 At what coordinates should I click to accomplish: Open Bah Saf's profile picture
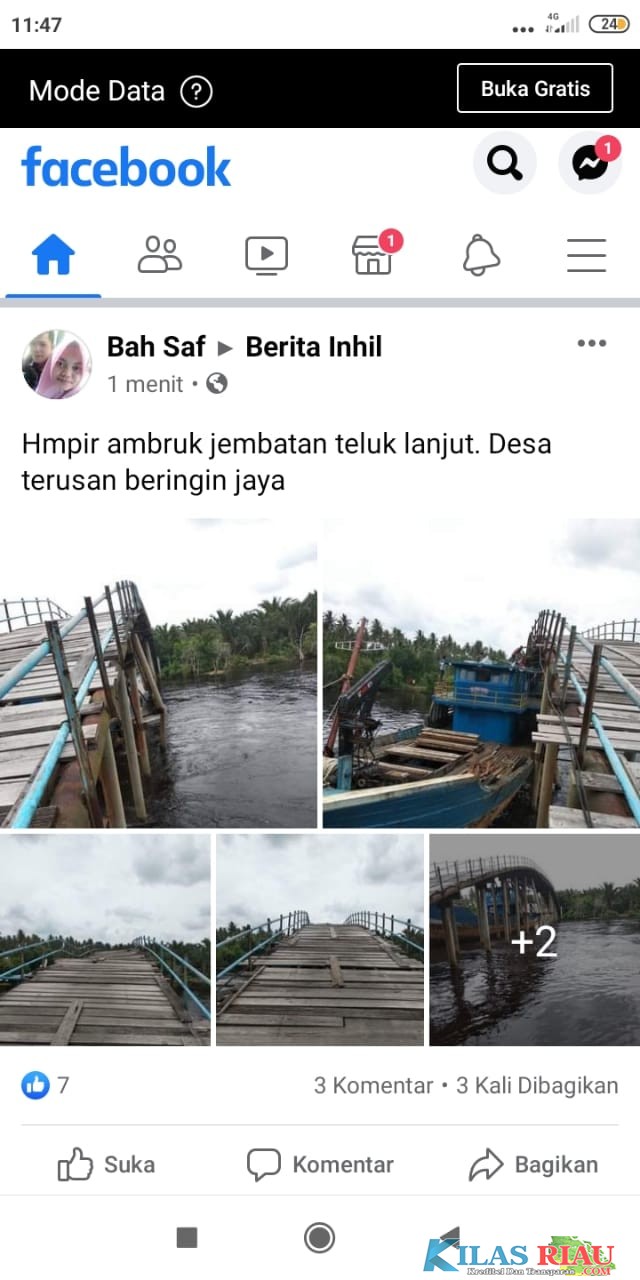point(57,364)
